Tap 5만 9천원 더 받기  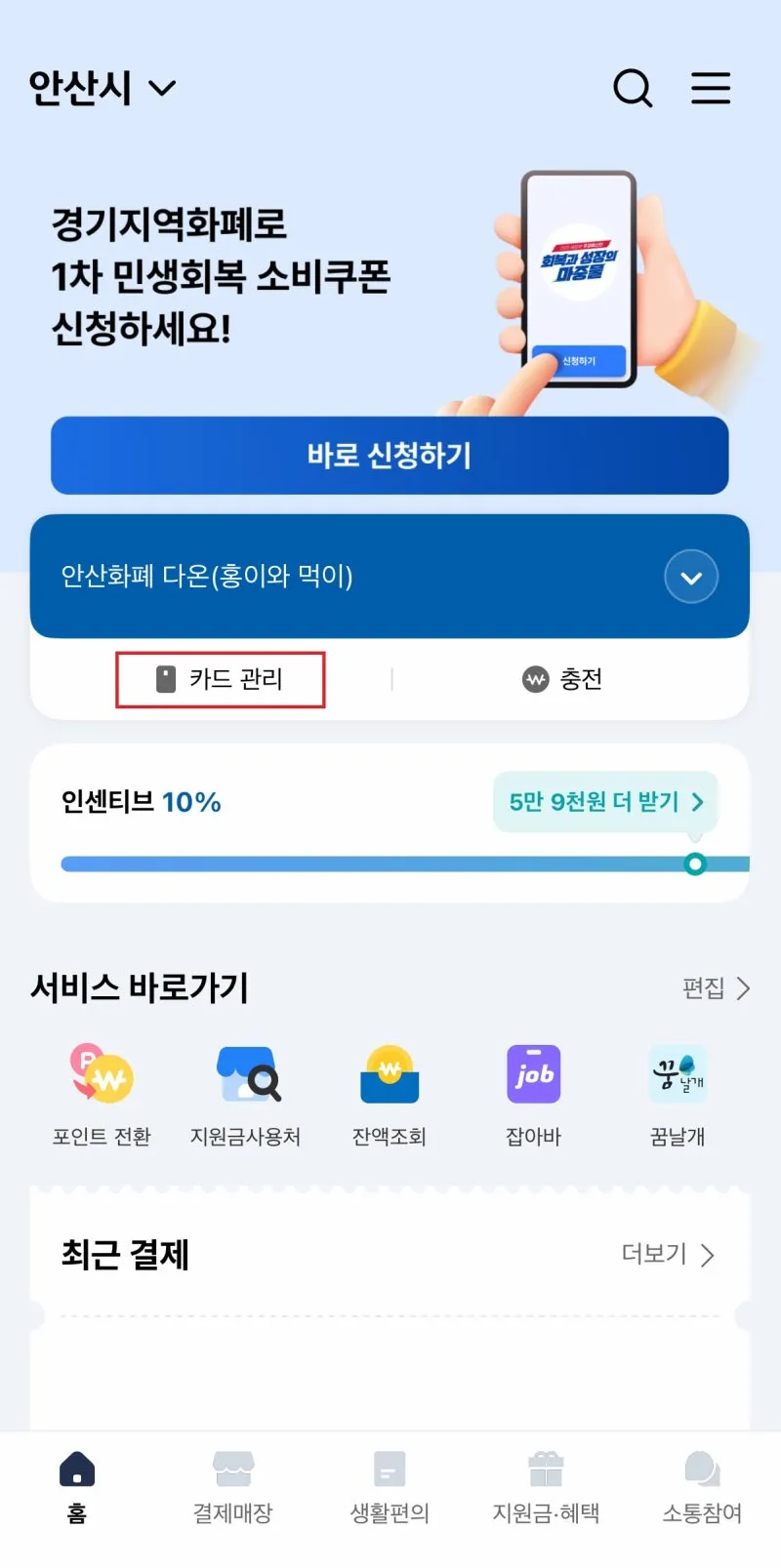605,802
